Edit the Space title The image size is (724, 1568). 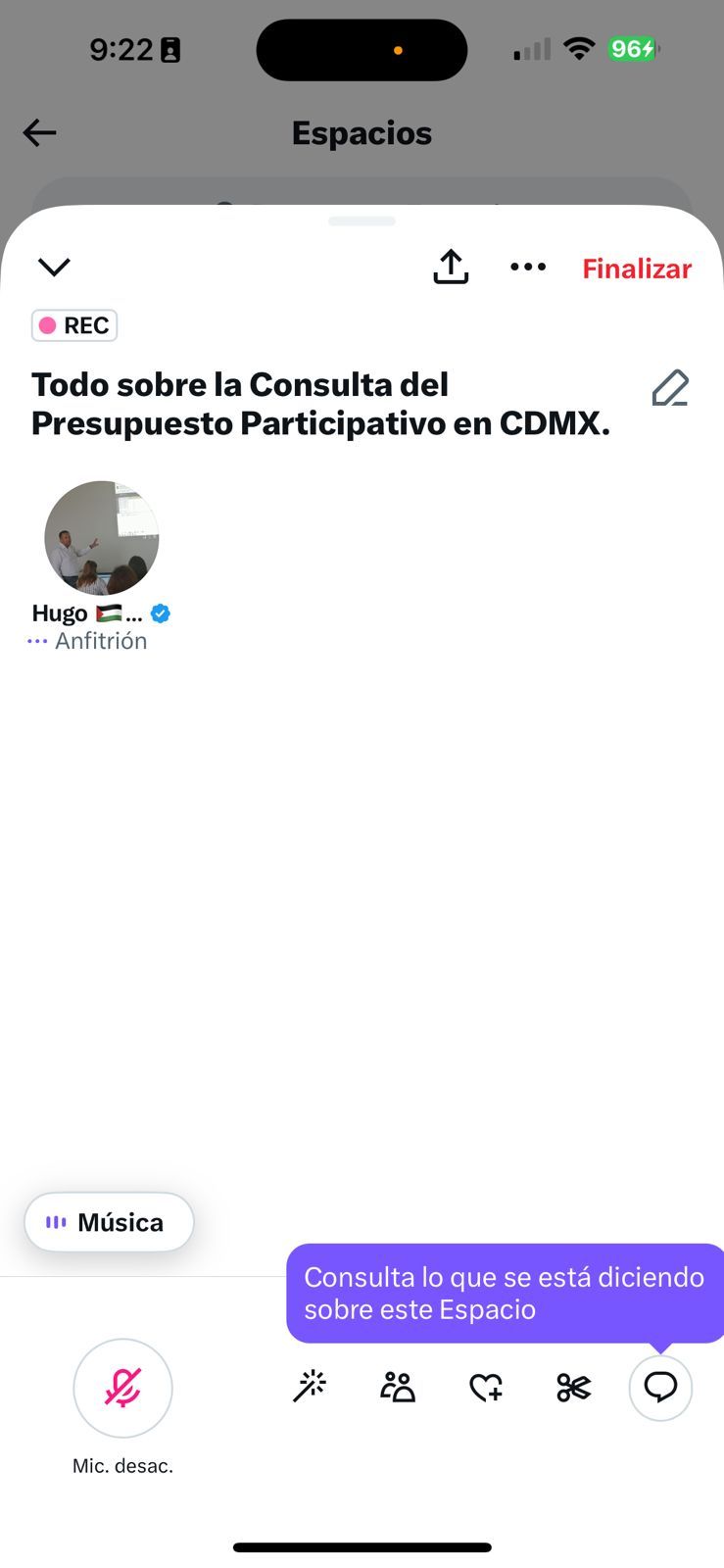pyautogui.click(x=670, y=389)
